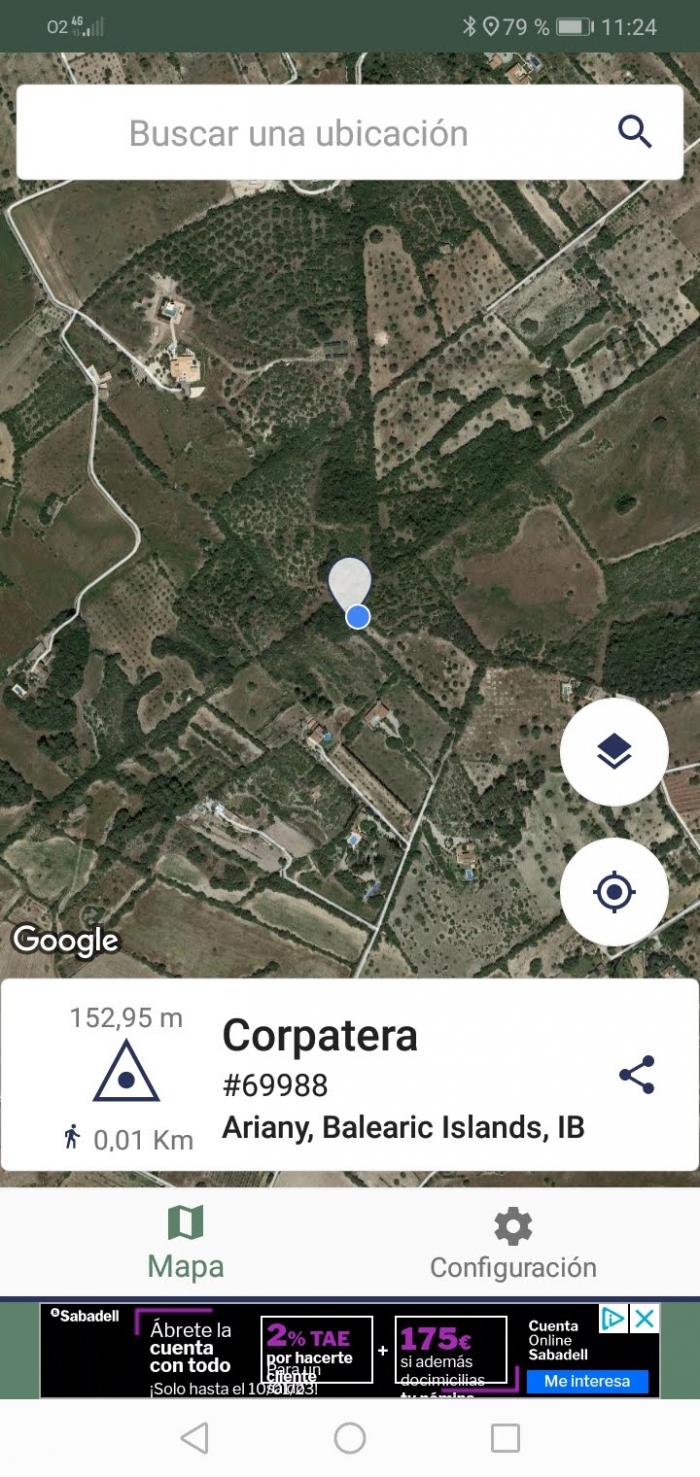700x1477 pixels.
Task: Tap the magnifier search icon
Action: [635, 132]
